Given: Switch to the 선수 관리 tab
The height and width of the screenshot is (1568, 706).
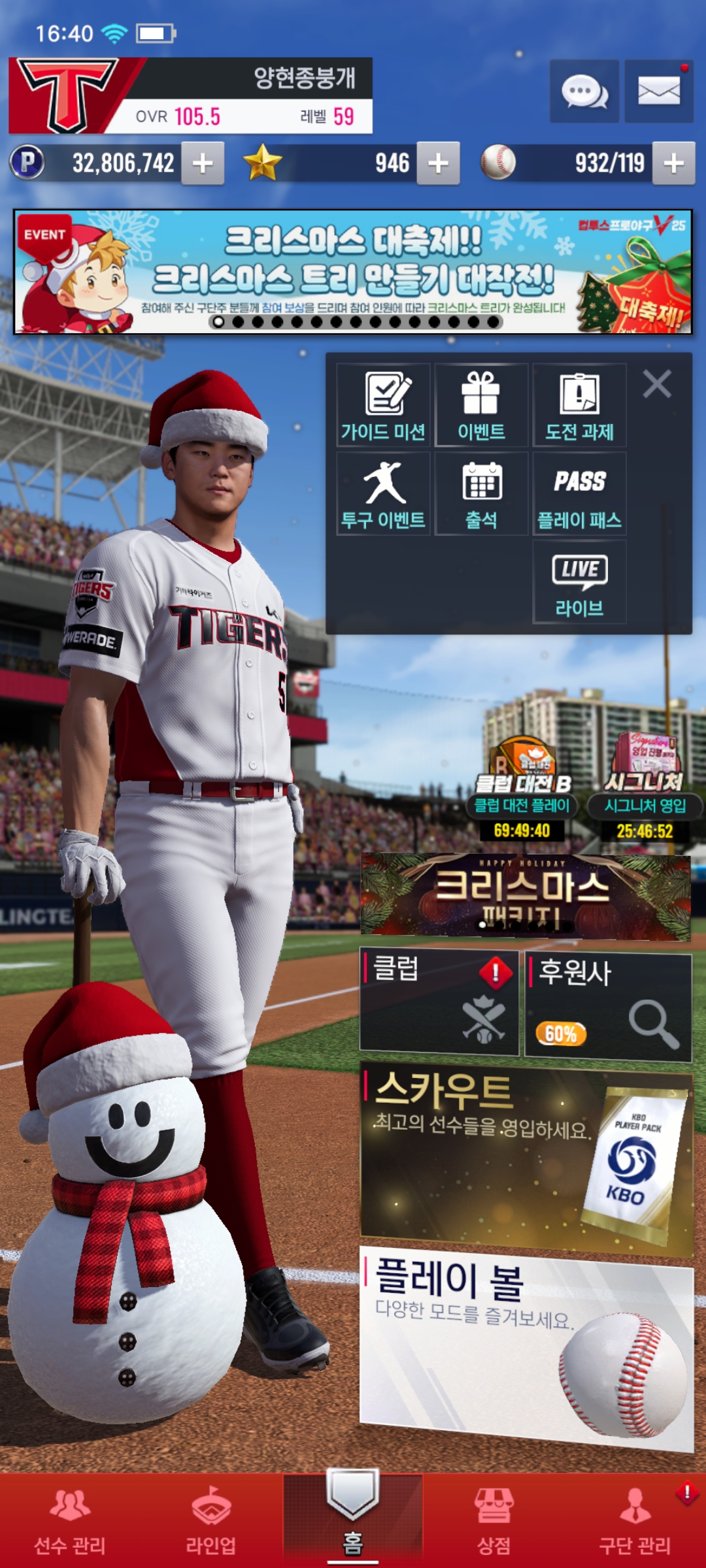Looking at the screenshot, I should coord(70,1521).
